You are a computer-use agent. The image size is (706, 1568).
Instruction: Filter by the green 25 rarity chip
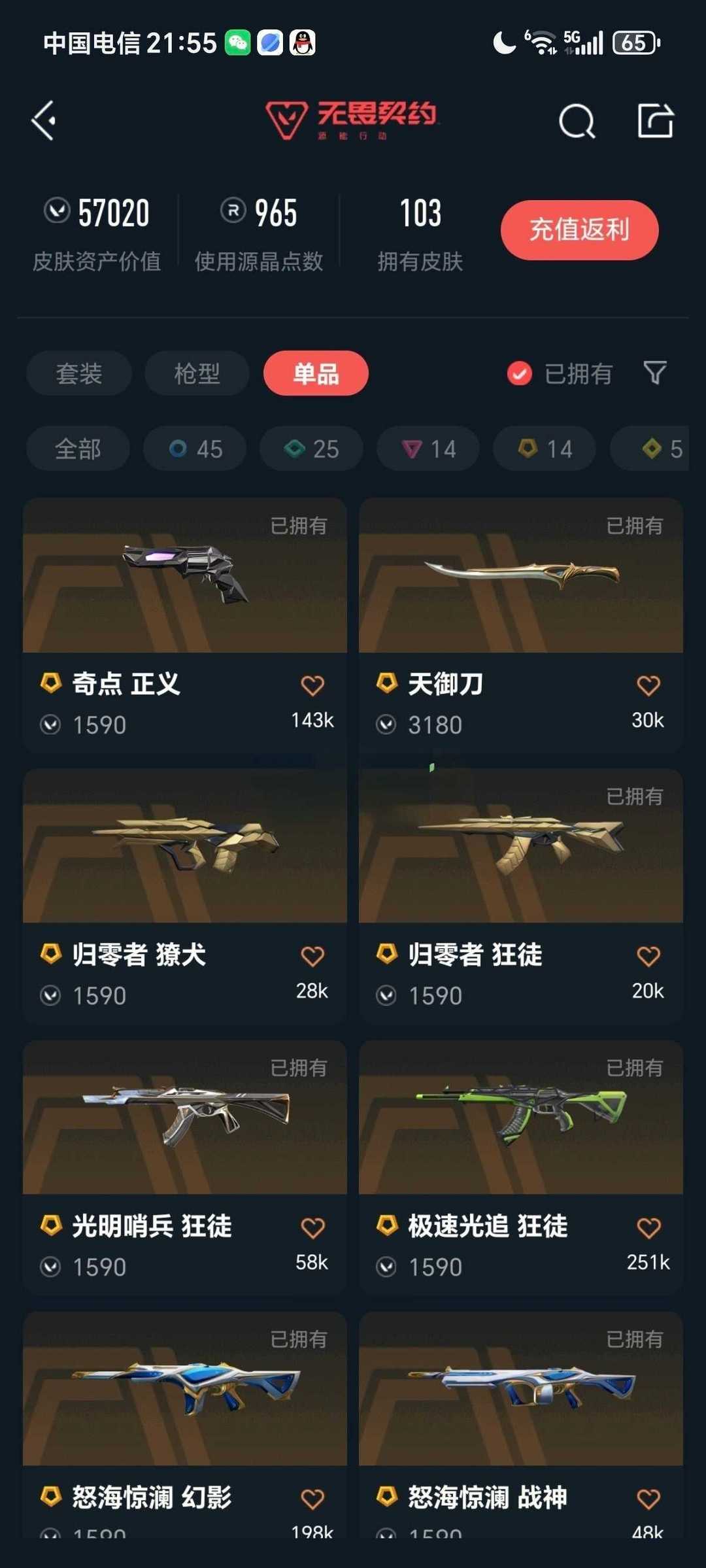[x=311, y=449]
